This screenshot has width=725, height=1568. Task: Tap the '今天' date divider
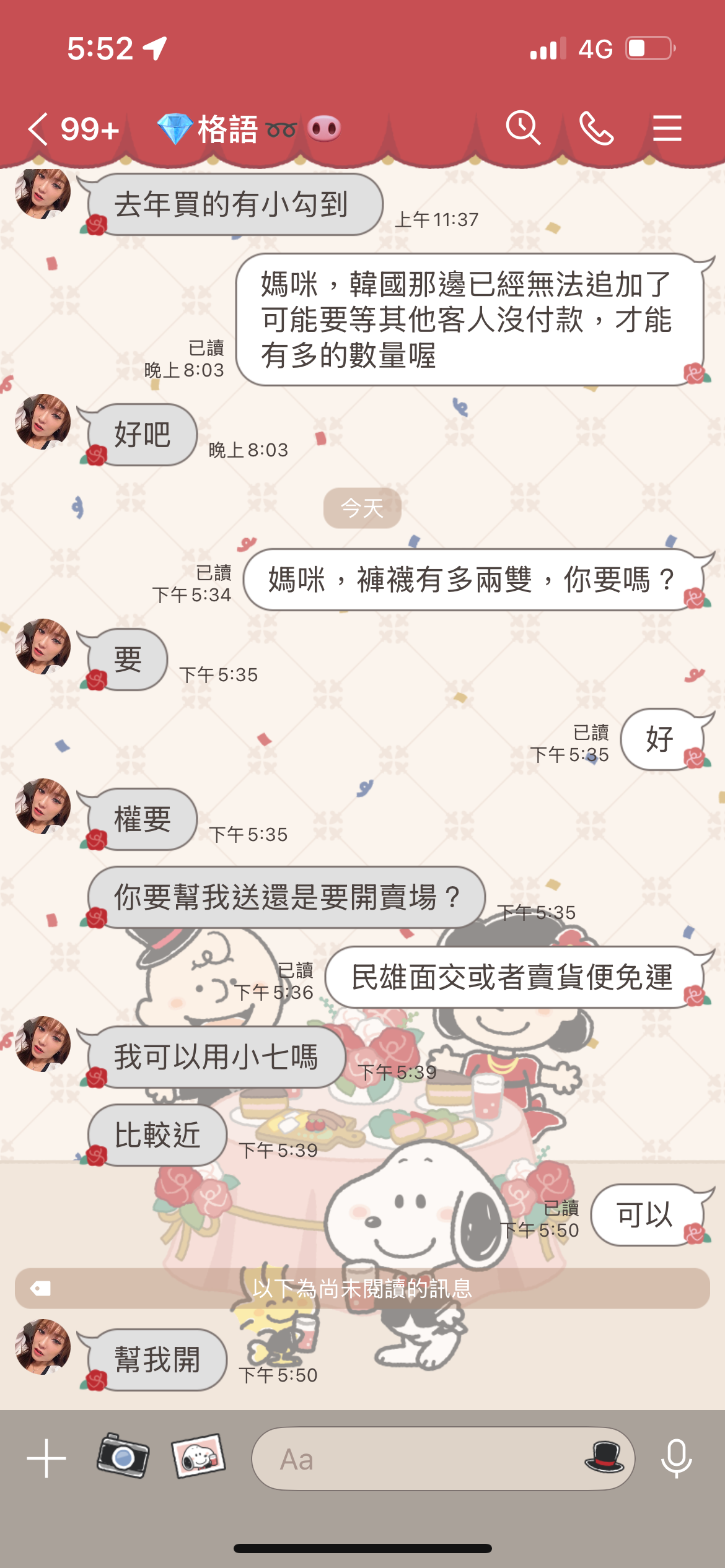click(362, 508)
